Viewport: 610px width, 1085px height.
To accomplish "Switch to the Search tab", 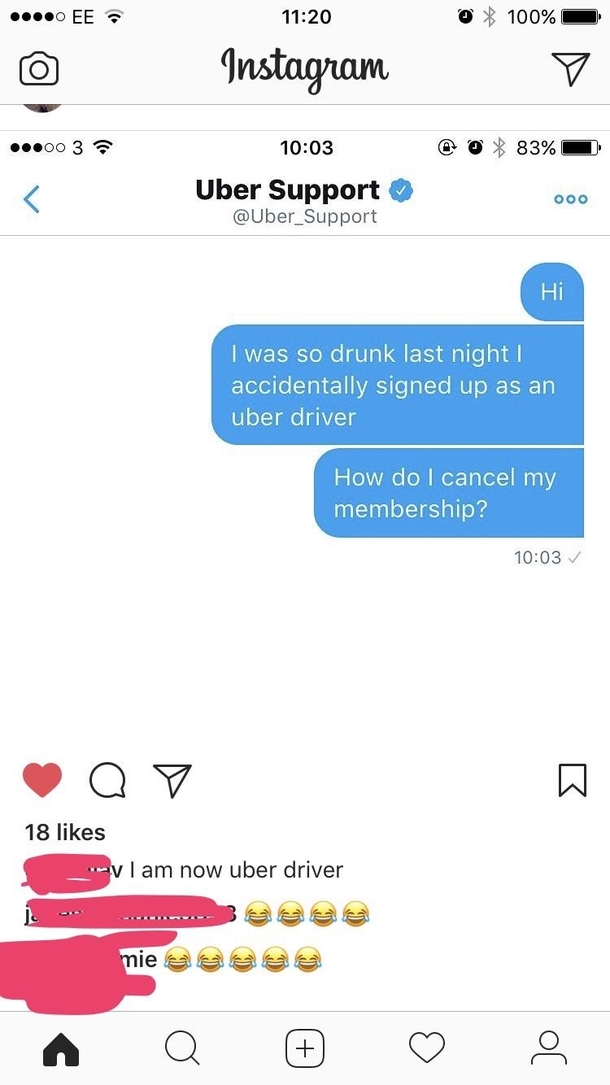I will (x=183, y=1048).
